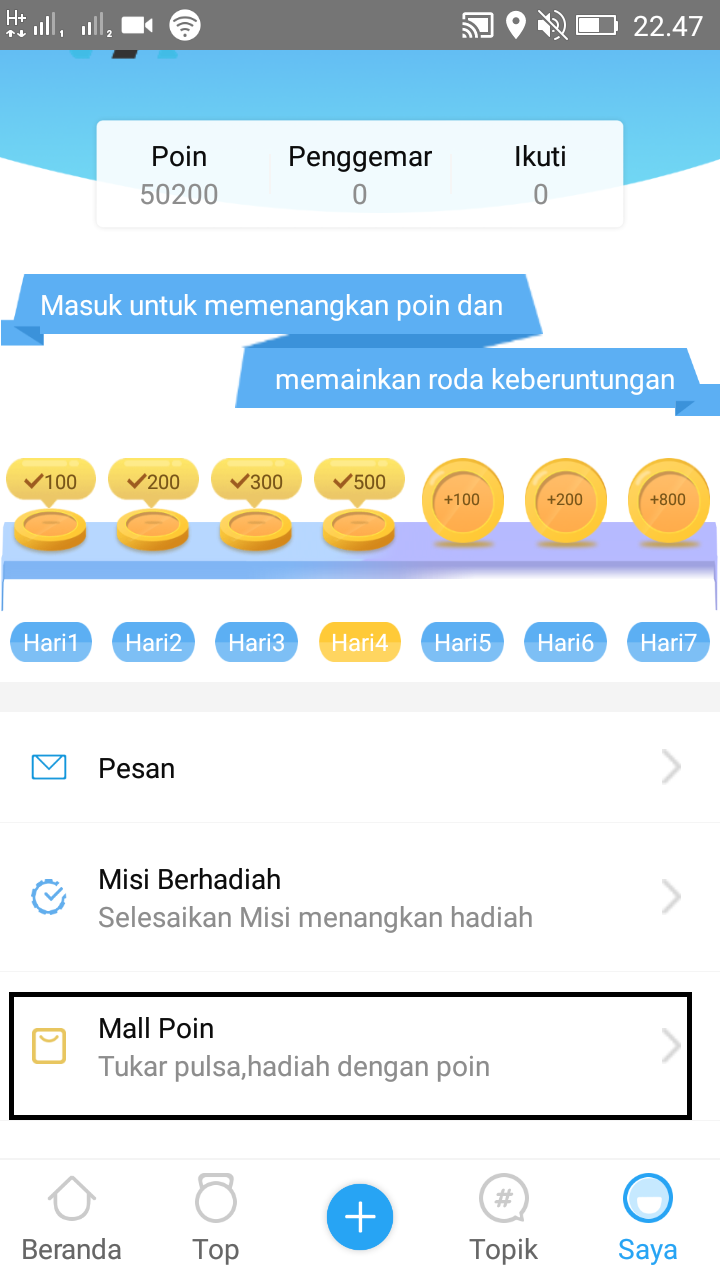View the Poin balance of 50200
Screen dimensions: 720x1280
coord(180,175)
